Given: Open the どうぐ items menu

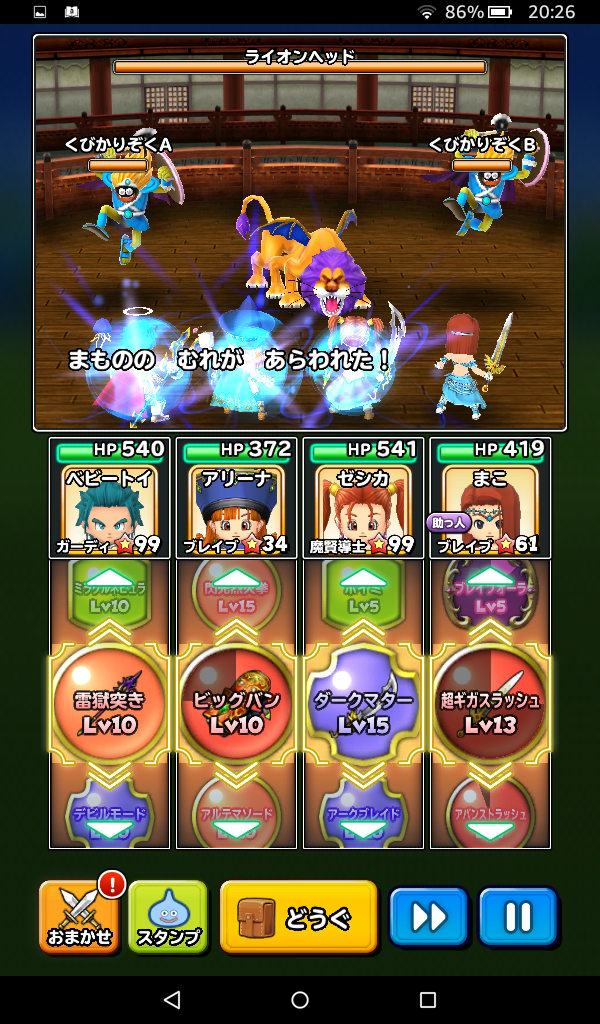Looking at the screenshot, I should point(298,916).
